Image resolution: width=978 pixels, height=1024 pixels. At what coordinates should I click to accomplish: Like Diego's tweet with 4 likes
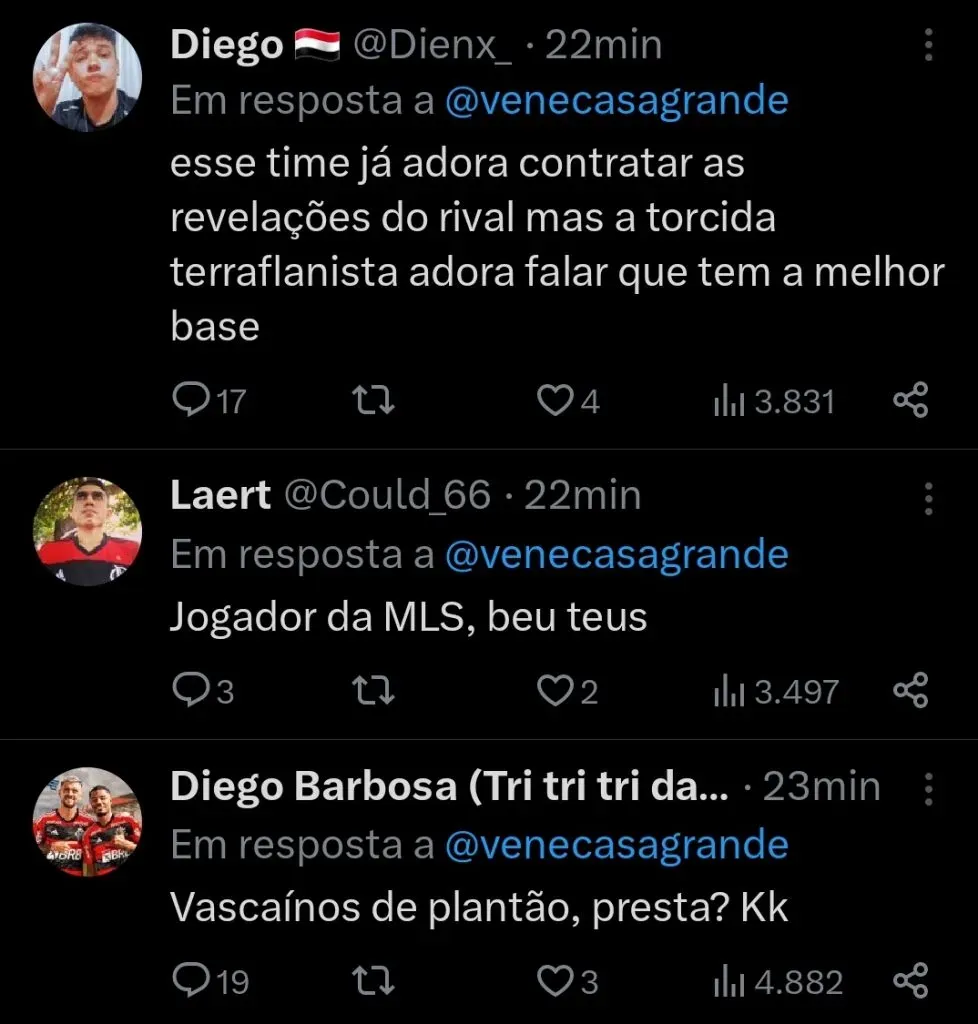point(553,401)
